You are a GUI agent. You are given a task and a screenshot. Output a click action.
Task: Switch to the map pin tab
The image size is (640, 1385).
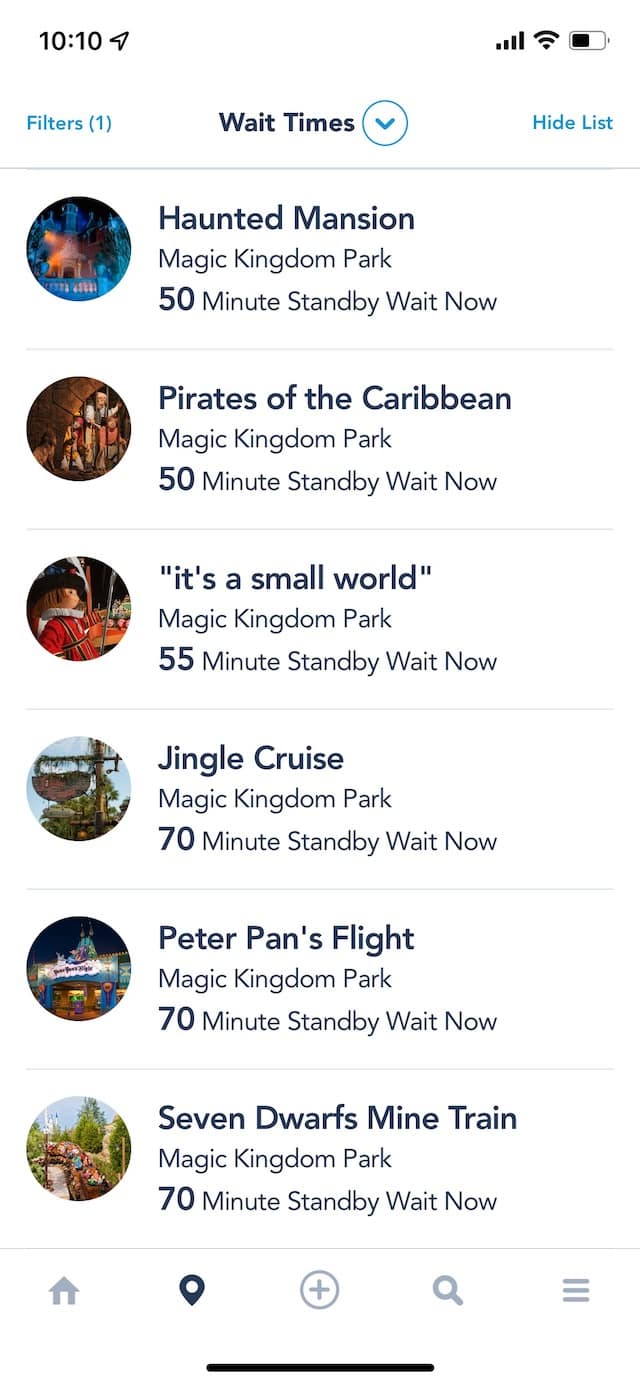(191, 1291)
